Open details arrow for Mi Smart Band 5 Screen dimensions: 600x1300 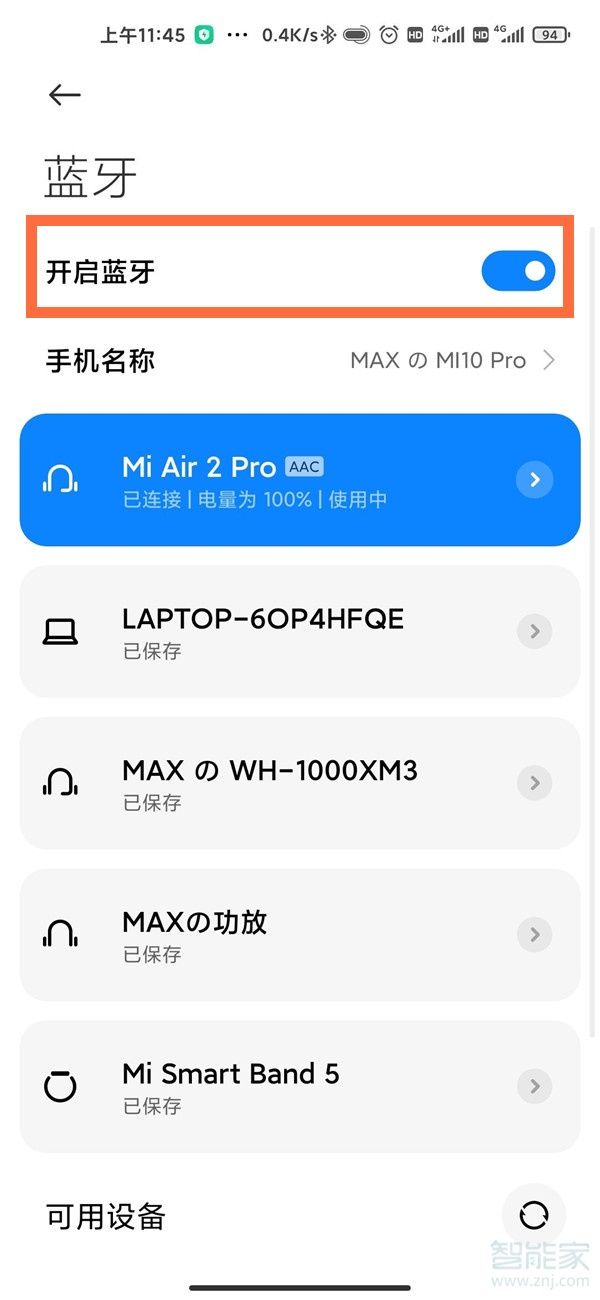[x=535, y=1087]
